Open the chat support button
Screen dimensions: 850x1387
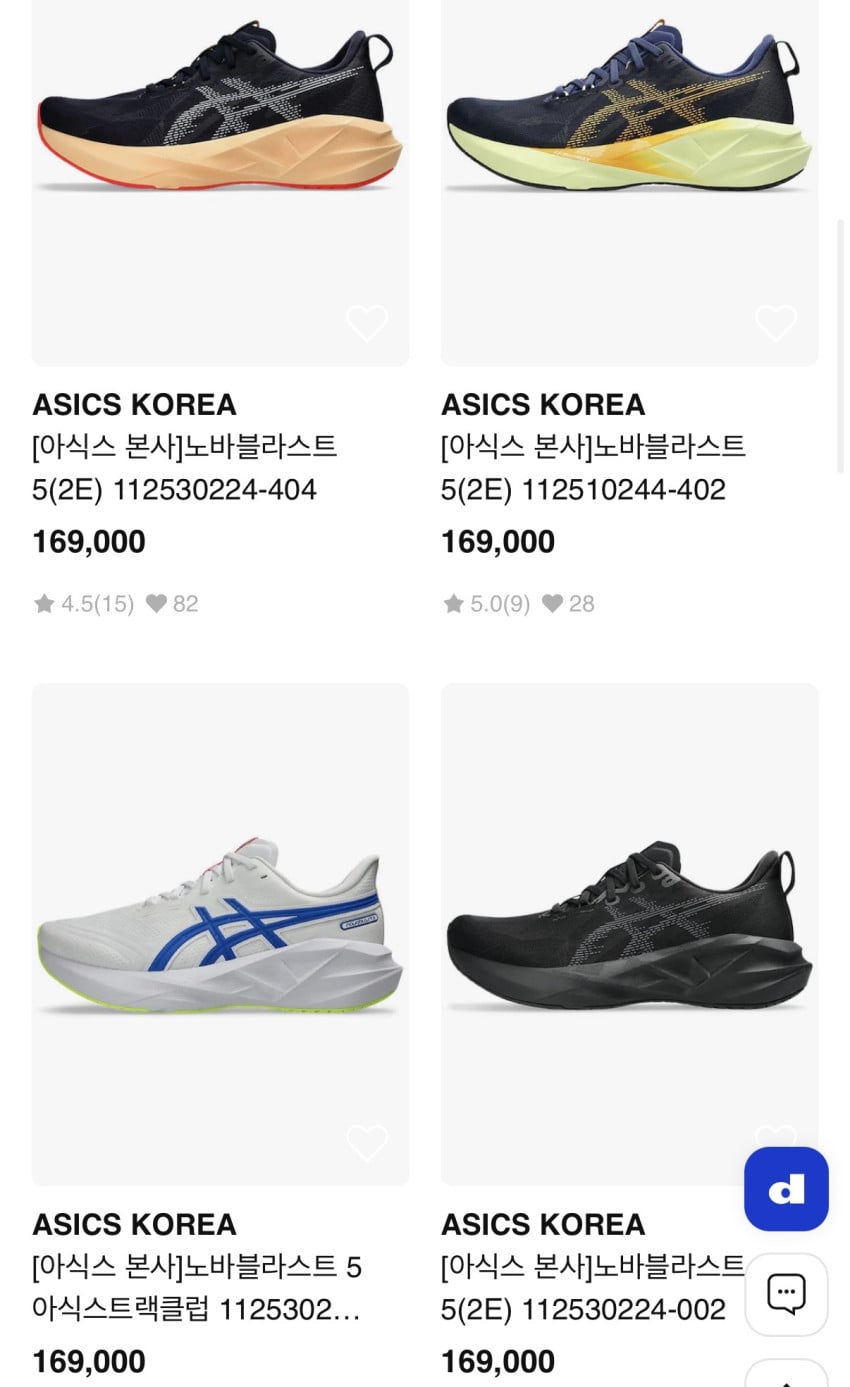[x=786, y=1294]
